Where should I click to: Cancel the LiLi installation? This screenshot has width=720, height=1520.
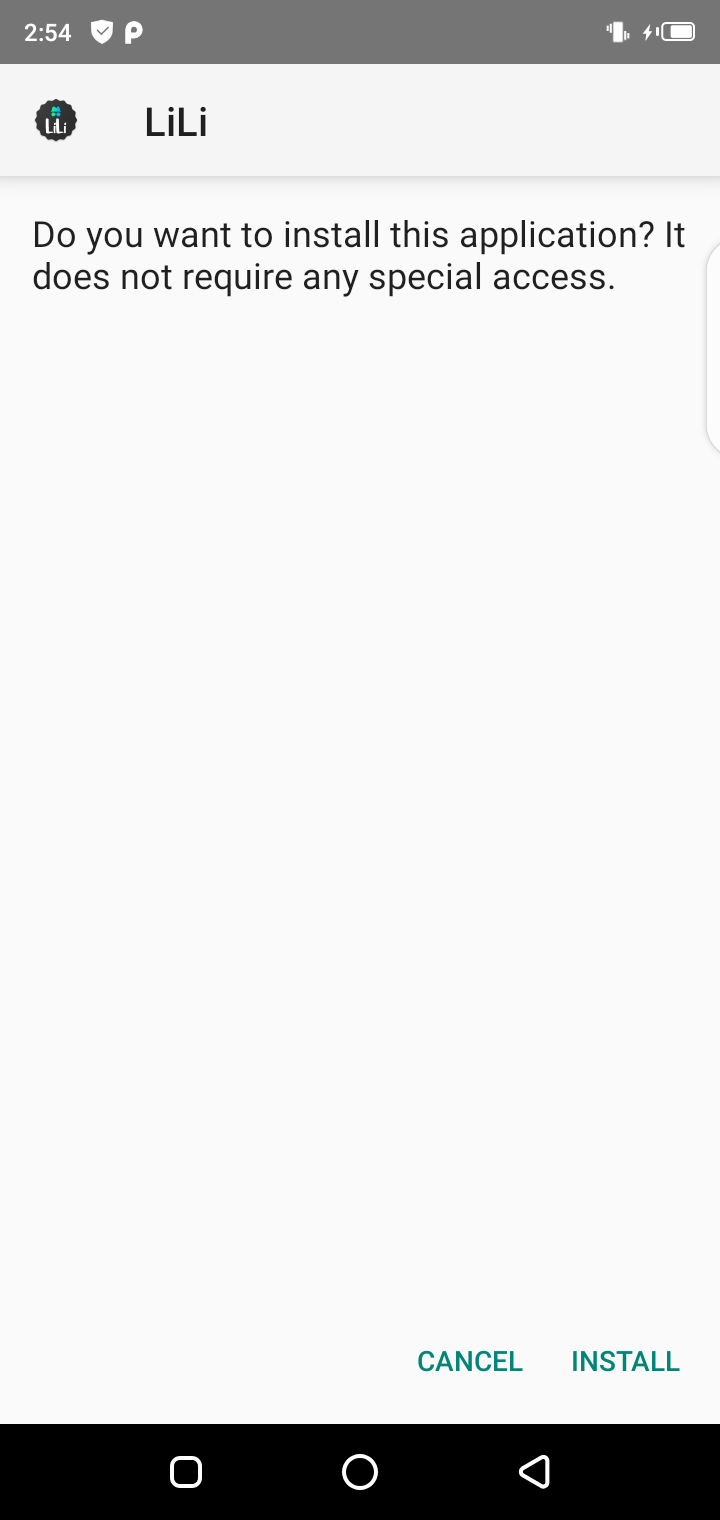469,1361
